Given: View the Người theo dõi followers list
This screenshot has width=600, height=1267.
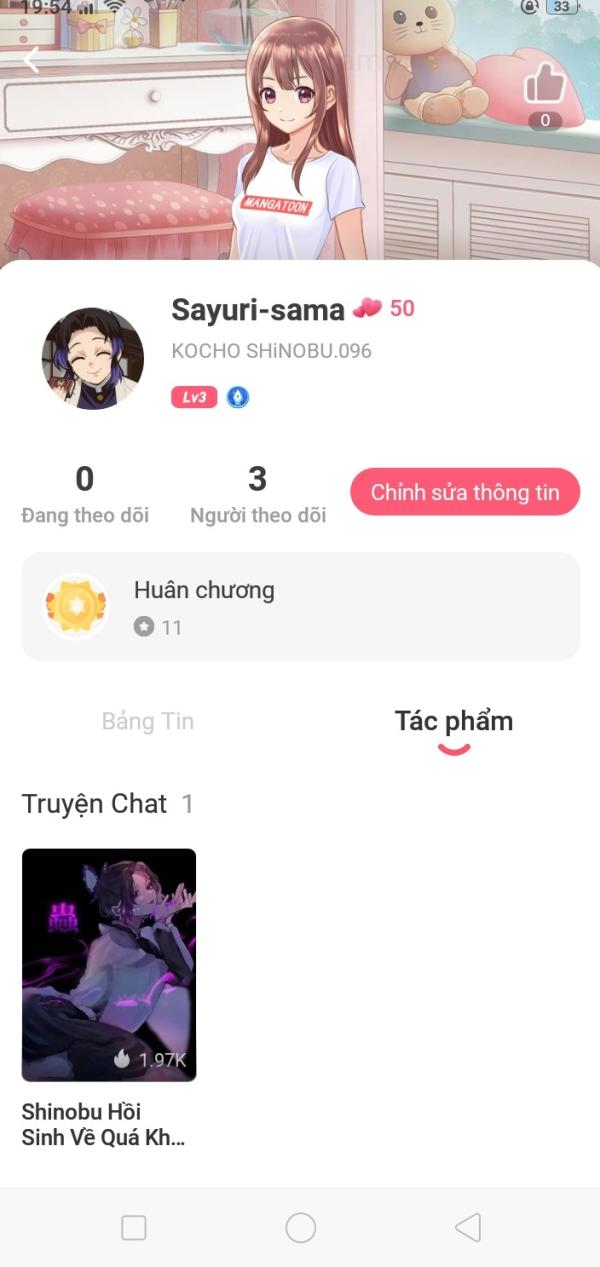Looking at the screenshot, I should pos(258,495).
